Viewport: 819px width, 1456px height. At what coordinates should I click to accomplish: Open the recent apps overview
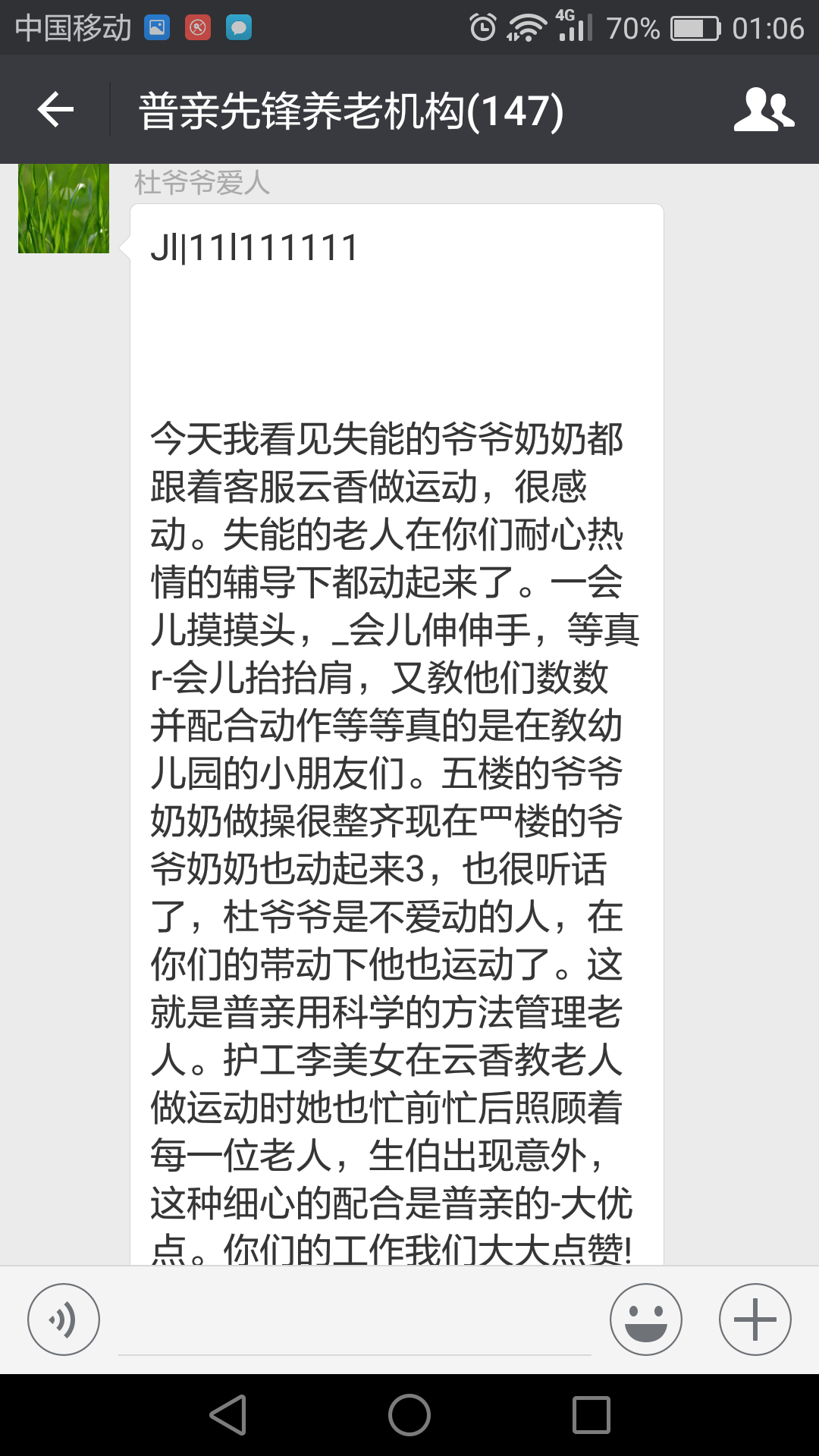[591, 1415]
